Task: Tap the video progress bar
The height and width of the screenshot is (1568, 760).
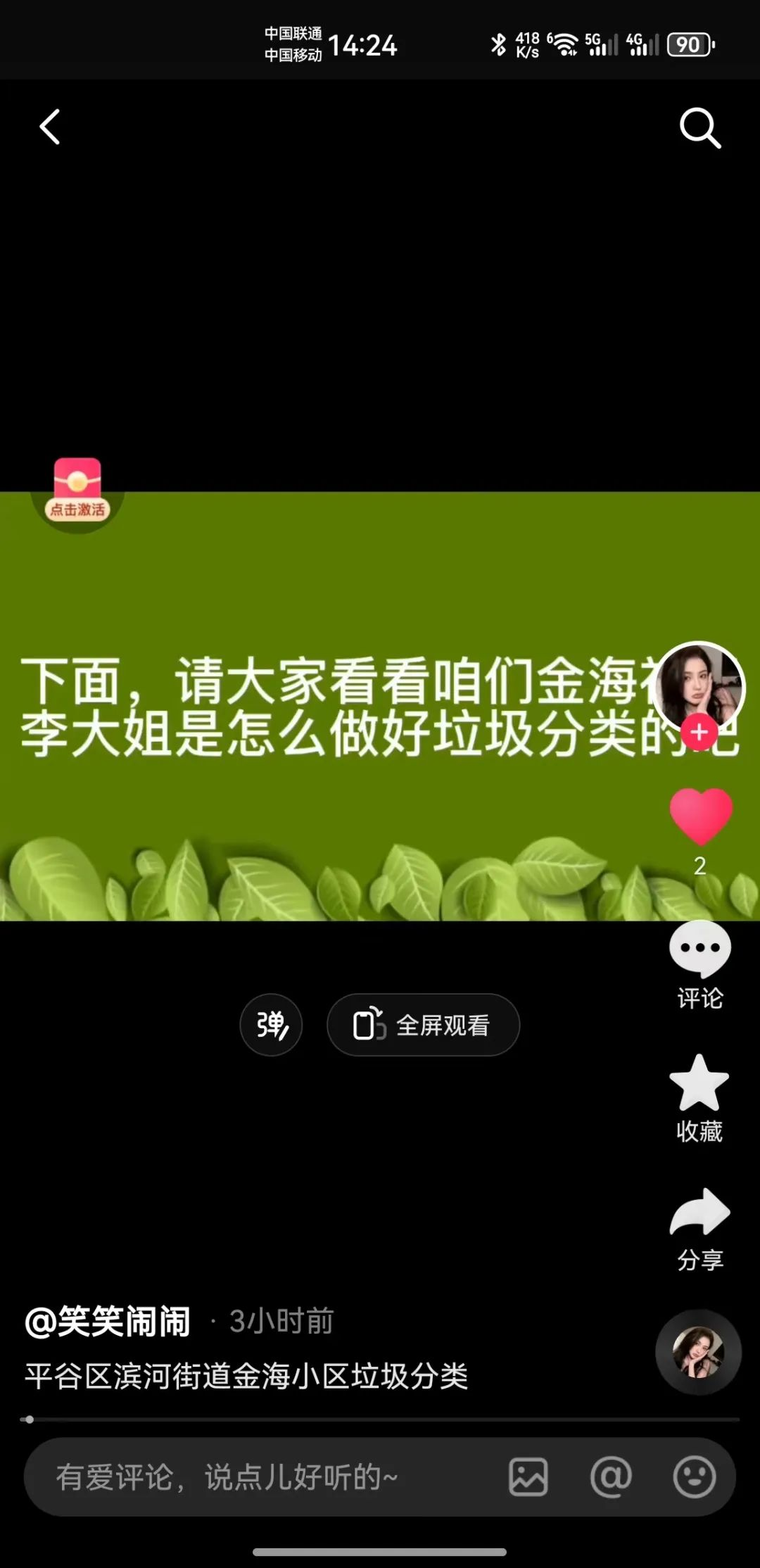Action: click(x=380, y=1420)
